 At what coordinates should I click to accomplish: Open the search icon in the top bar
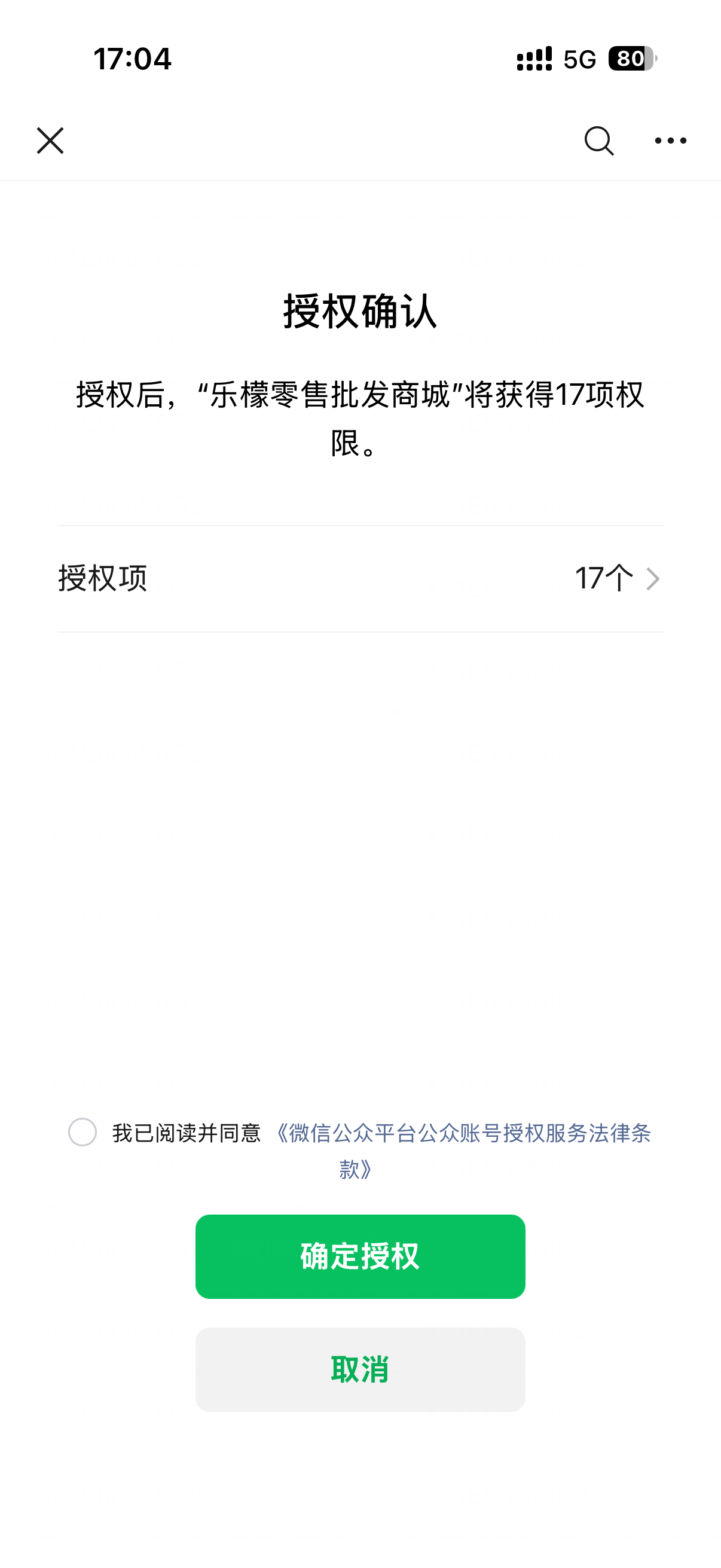coord(598,141)
